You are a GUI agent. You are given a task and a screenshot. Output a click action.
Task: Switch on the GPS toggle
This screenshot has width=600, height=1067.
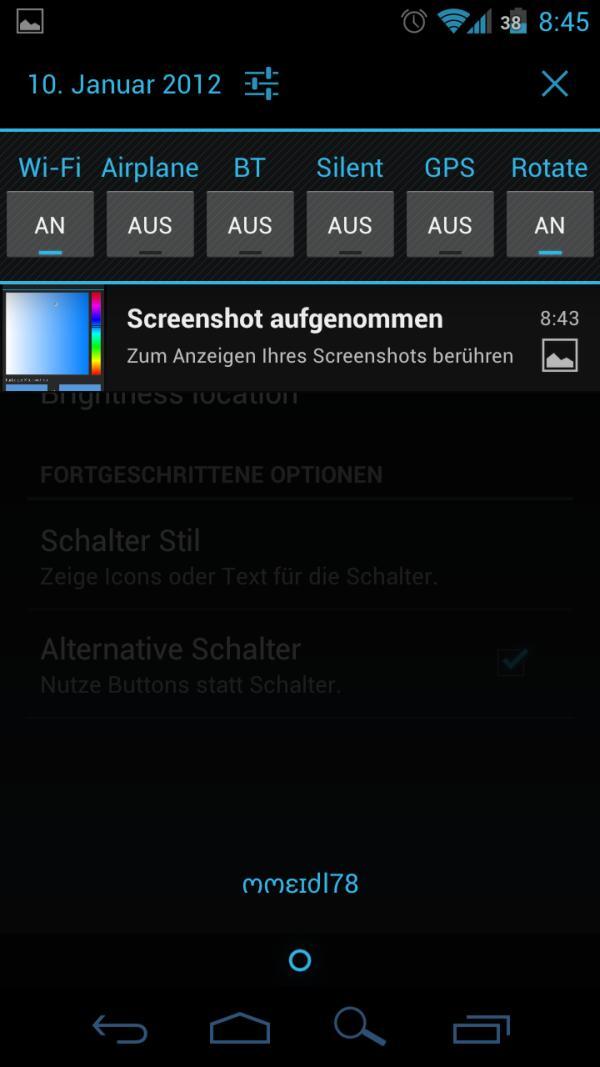pyautogui.click(x=450, y=225)
